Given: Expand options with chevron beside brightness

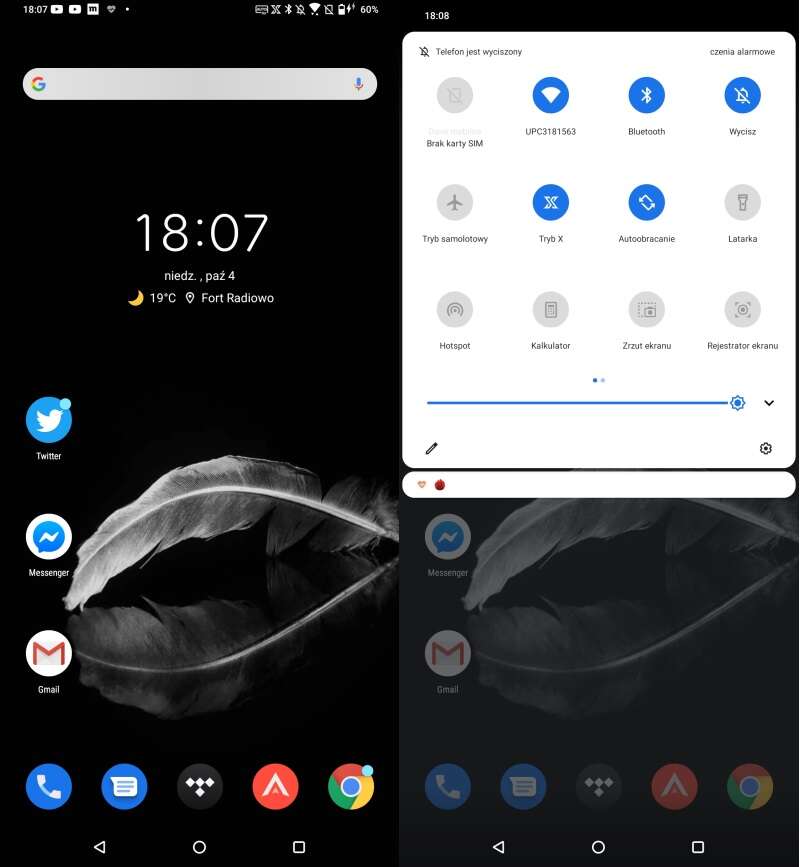Looking at the screenshot, I should click(x=769, y=403).
